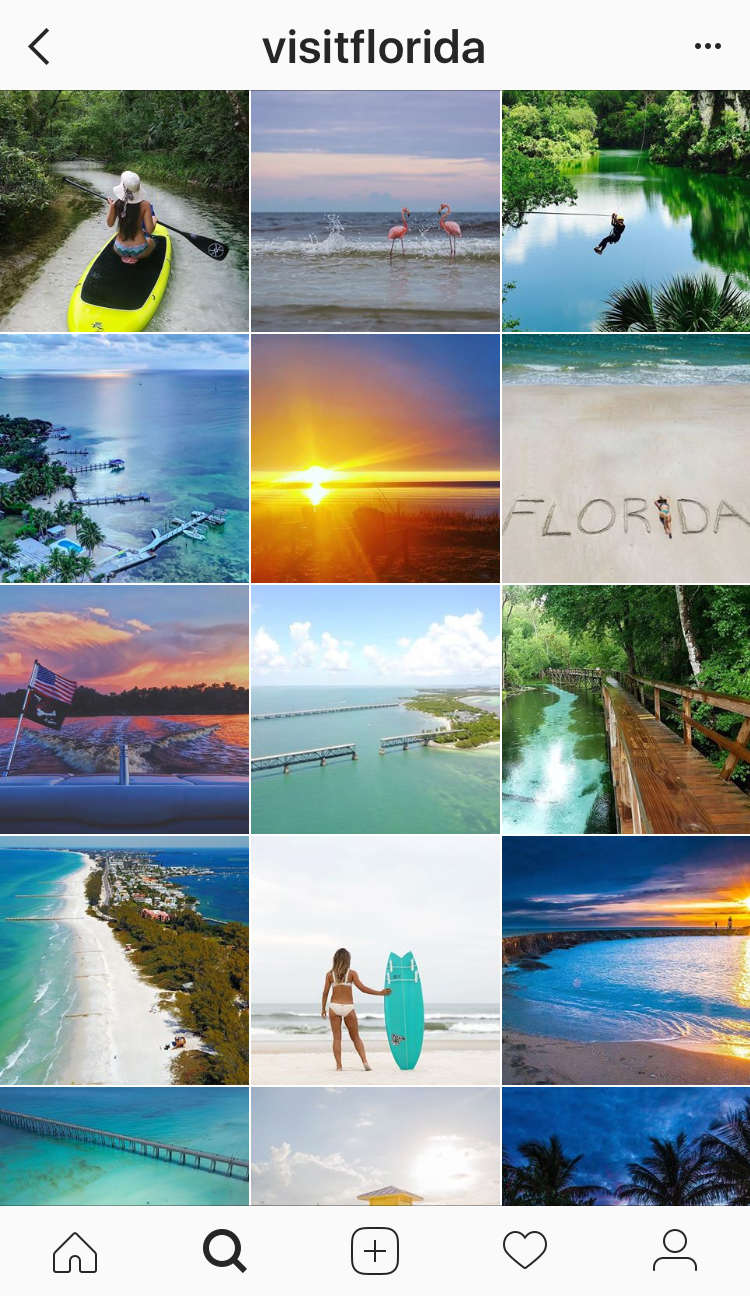
Task: Tap the new post plus icon
Action: pyautogui.click(x=375, y=1249)
